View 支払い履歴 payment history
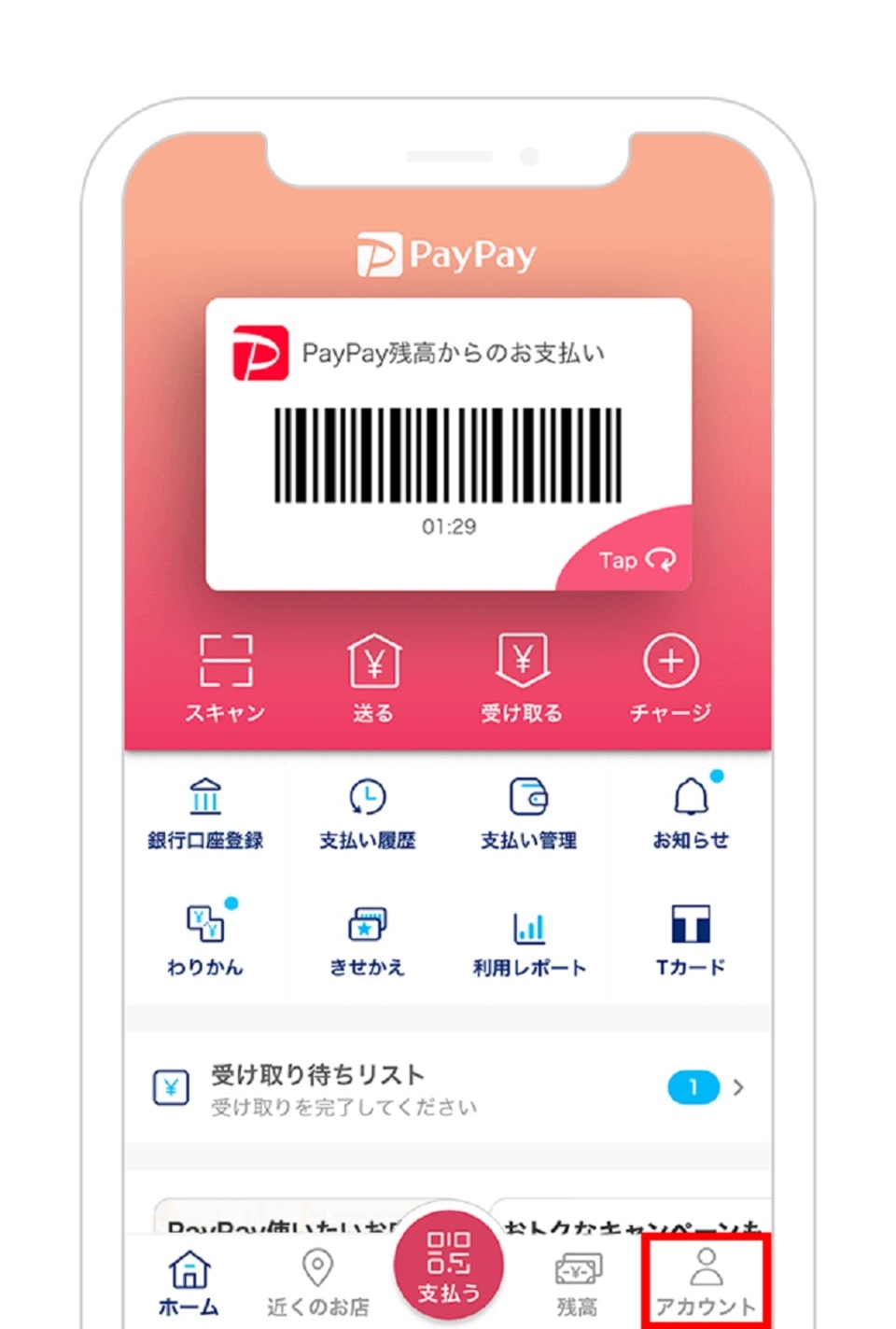Screen dimensions: 896x1329 (x=367, y=814)
